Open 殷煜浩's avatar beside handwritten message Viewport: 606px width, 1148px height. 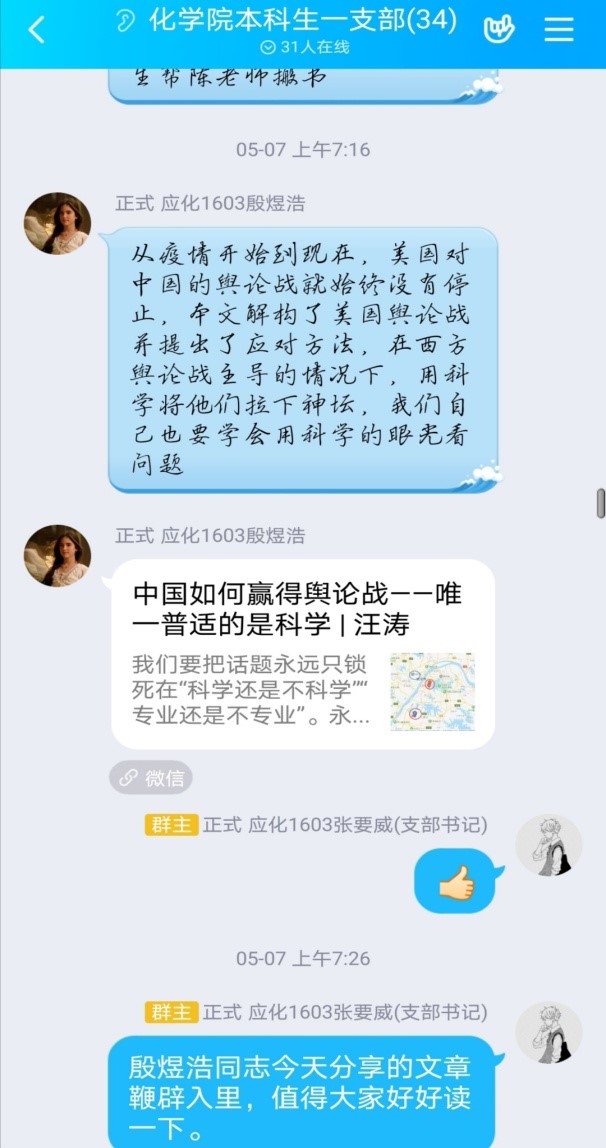click(57, 223)
